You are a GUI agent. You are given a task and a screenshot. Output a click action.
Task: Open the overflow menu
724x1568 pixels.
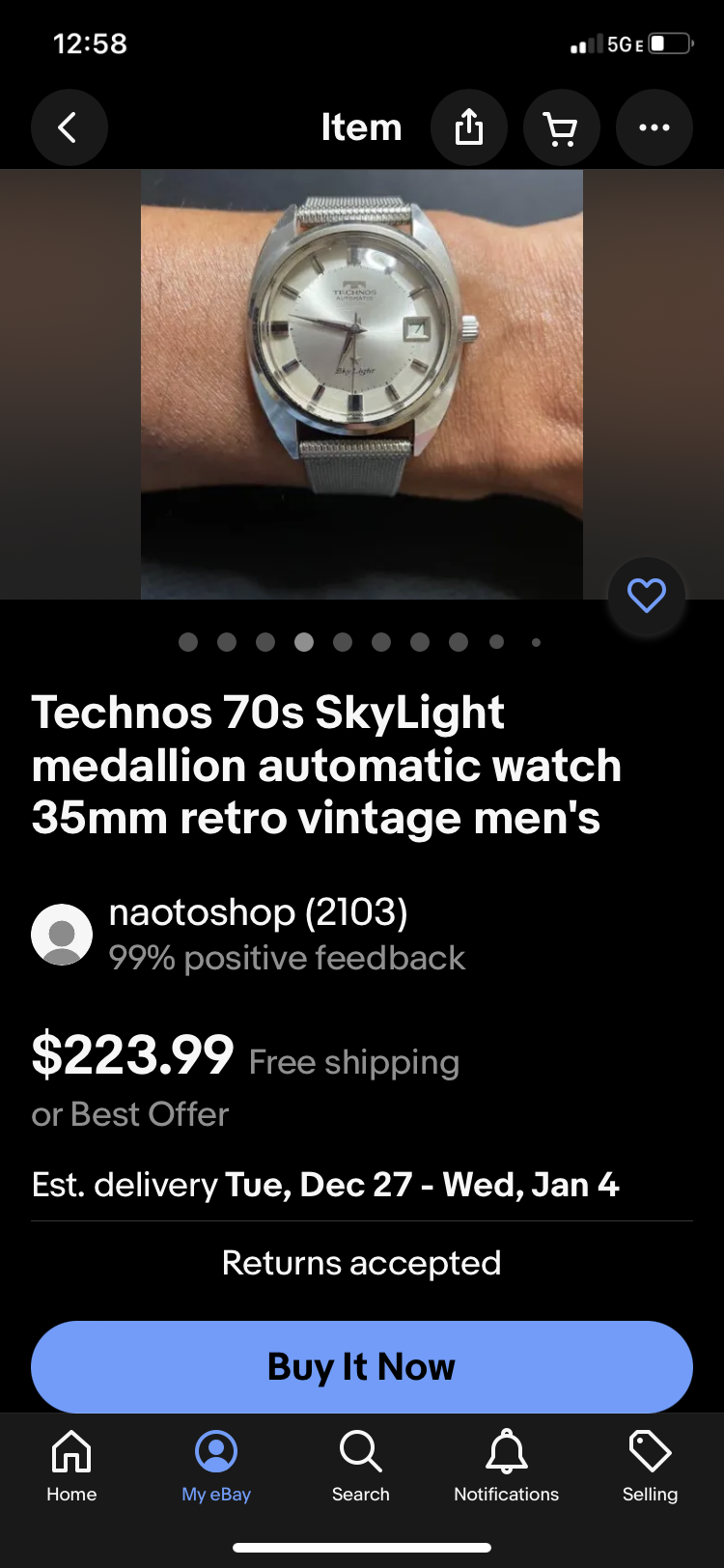654,127
